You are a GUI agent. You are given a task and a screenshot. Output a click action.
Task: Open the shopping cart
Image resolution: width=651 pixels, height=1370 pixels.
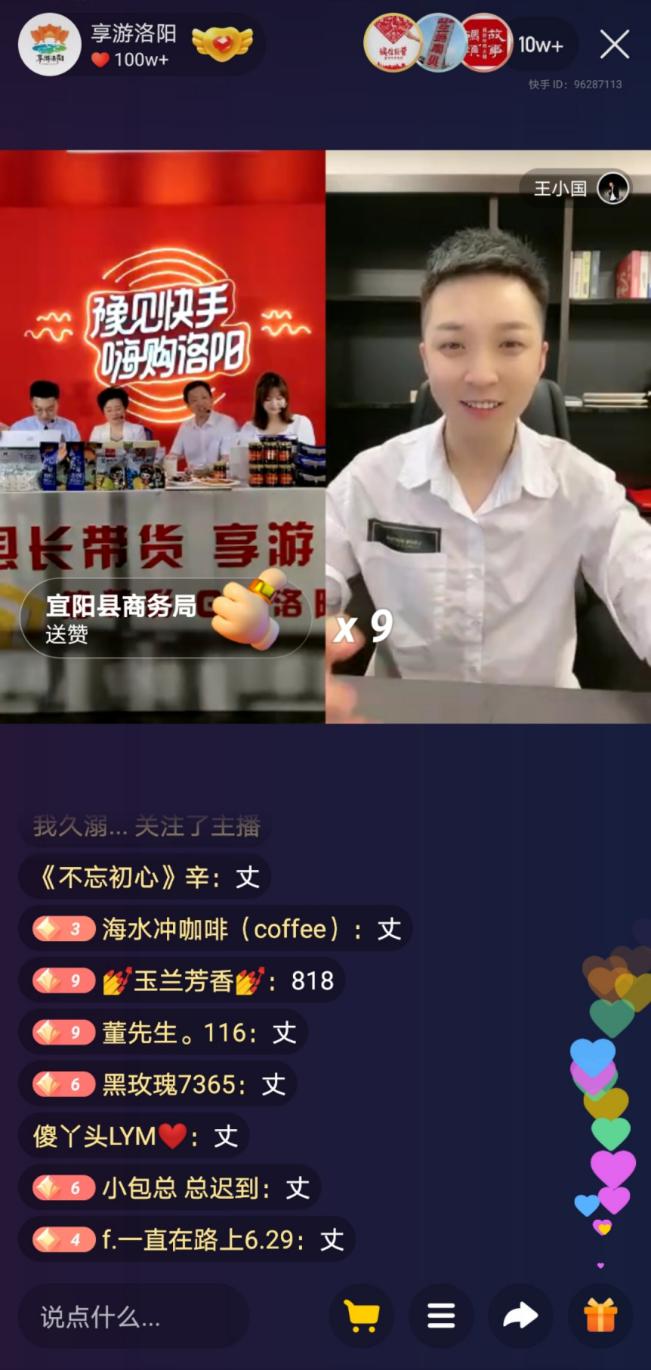coord(361,1316)
